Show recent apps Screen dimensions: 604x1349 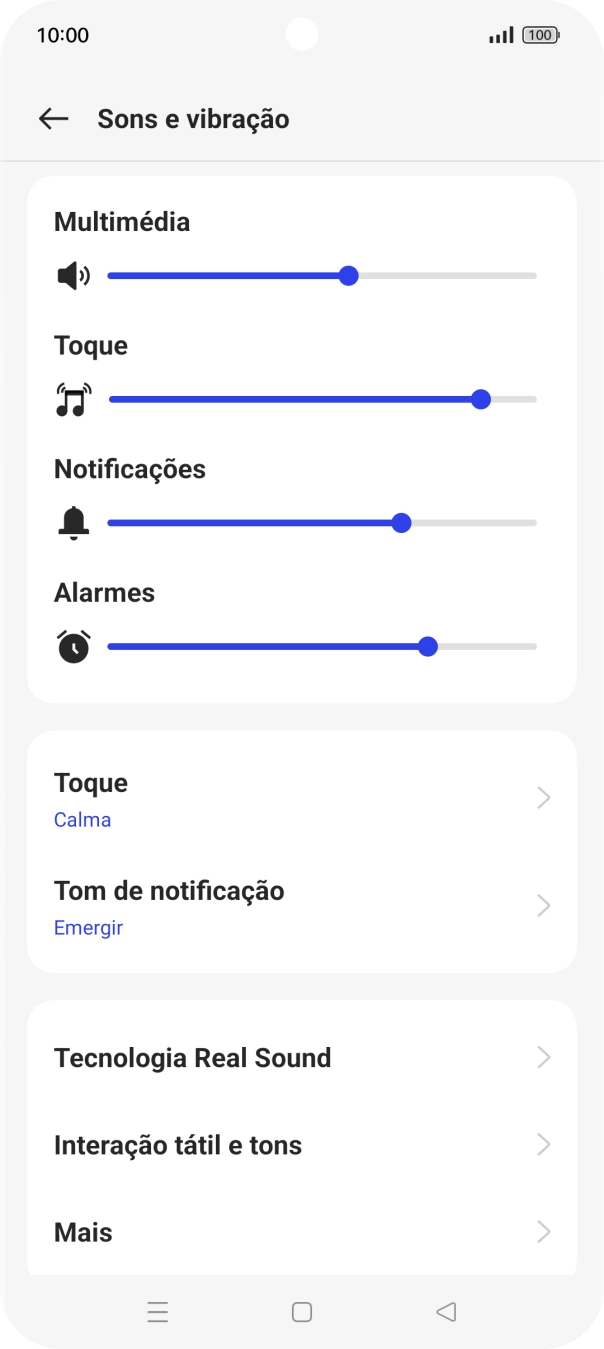pyautogui.click(x=157, y=1312)
